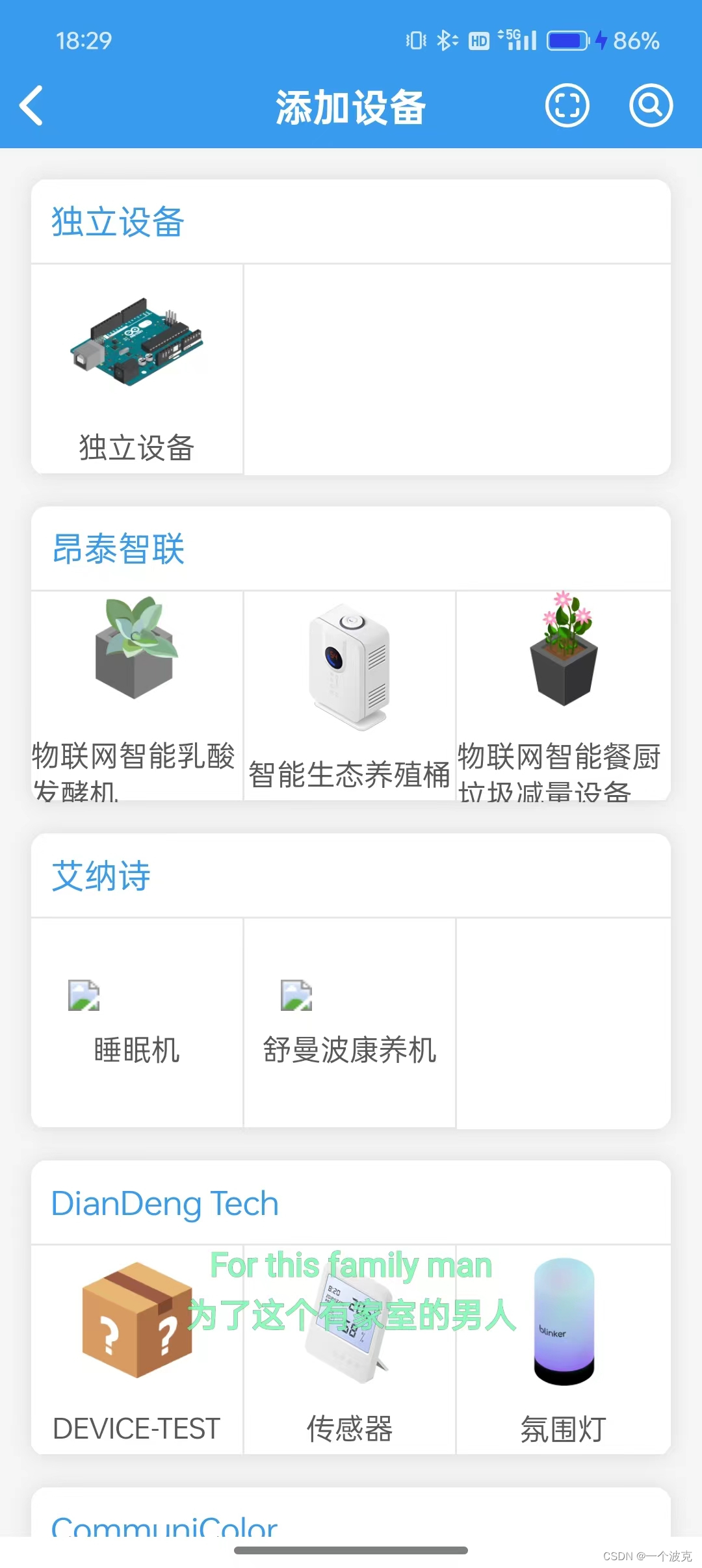Select 物联网智能餐厨垃圾减量设备
Screen dimensions: 702x1568
(563, 696)
